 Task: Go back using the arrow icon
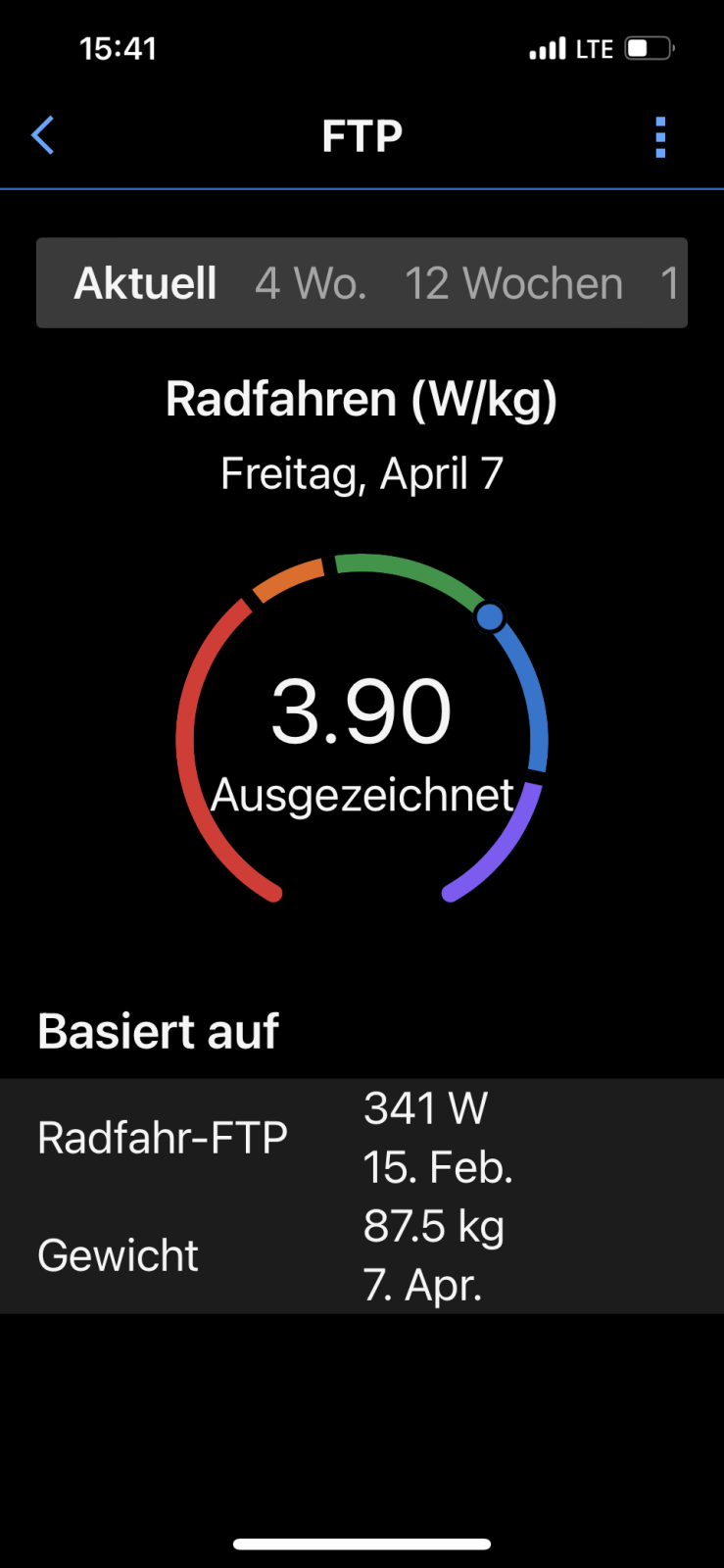[43, 135]
